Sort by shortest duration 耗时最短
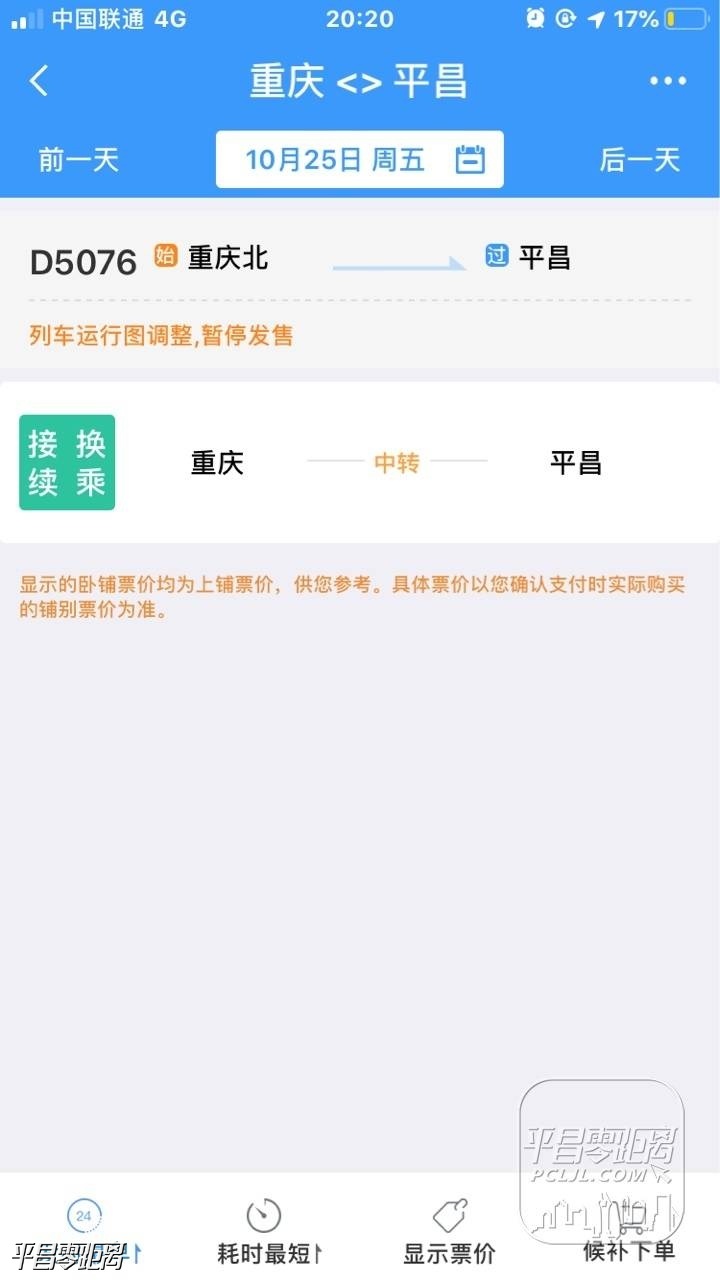 [266, 1232]
